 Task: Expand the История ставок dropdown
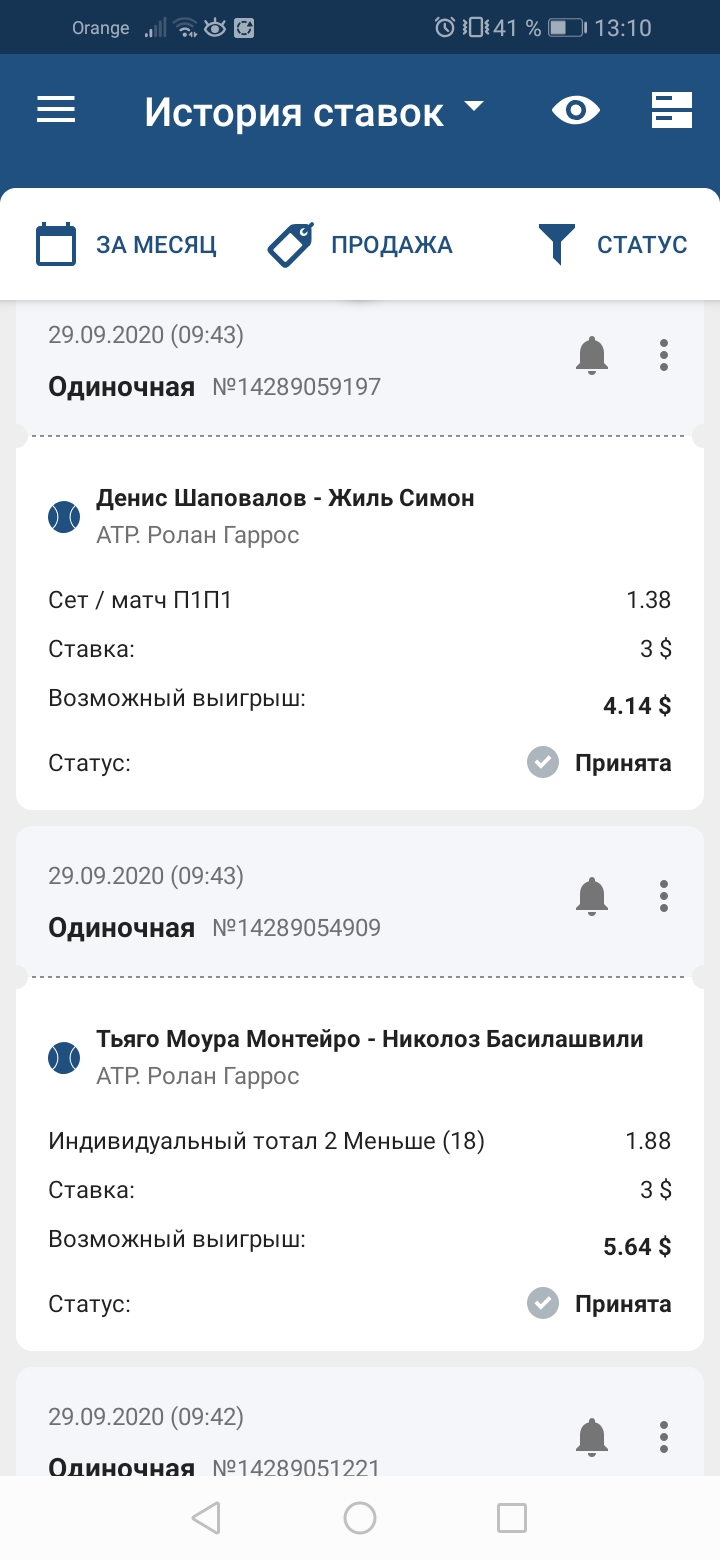tap(313, 111)
